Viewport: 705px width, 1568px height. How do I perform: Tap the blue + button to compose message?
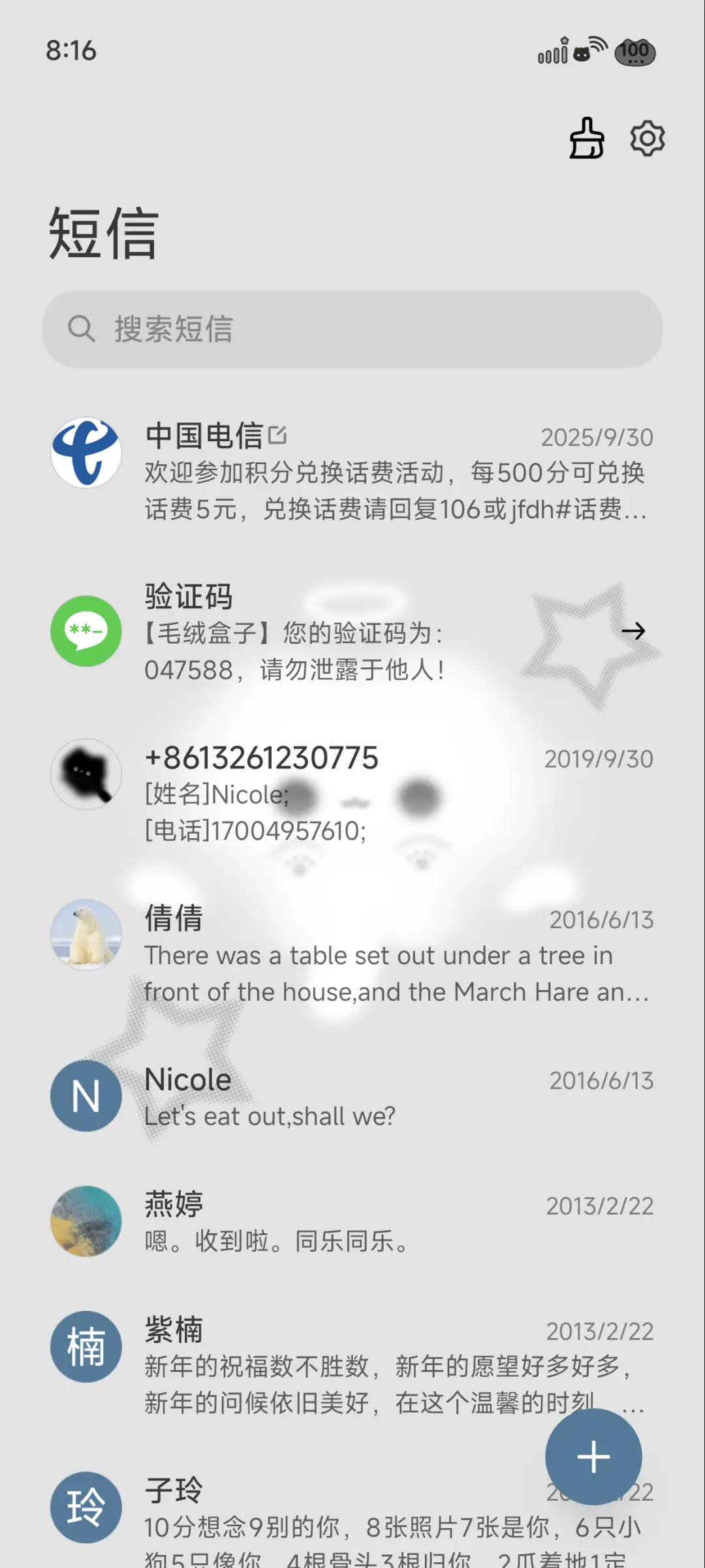tap(593, 1457)
